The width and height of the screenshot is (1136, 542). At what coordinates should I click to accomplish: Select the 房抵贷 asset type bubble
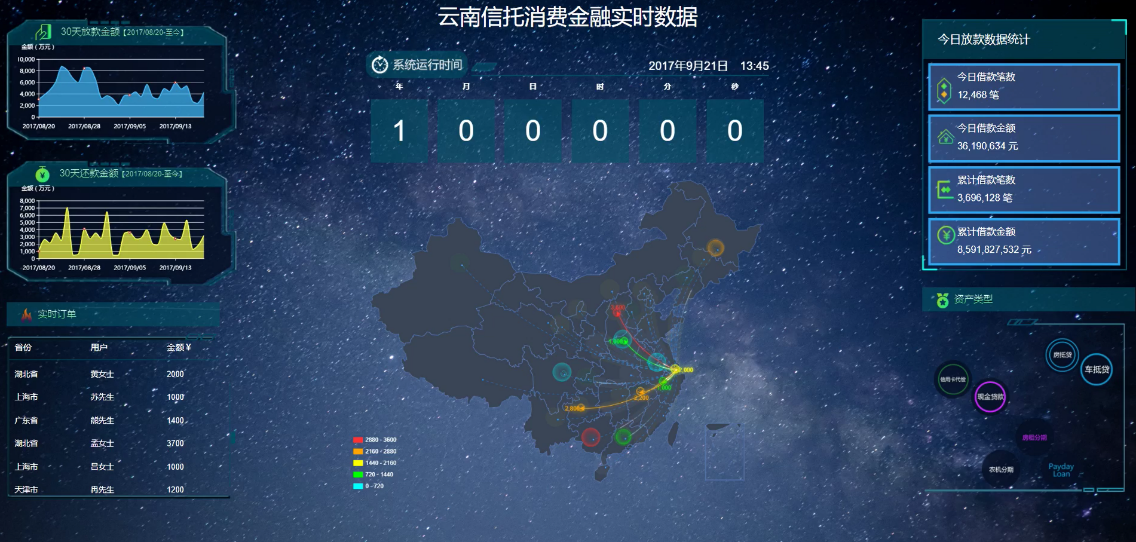[1062, 355]
